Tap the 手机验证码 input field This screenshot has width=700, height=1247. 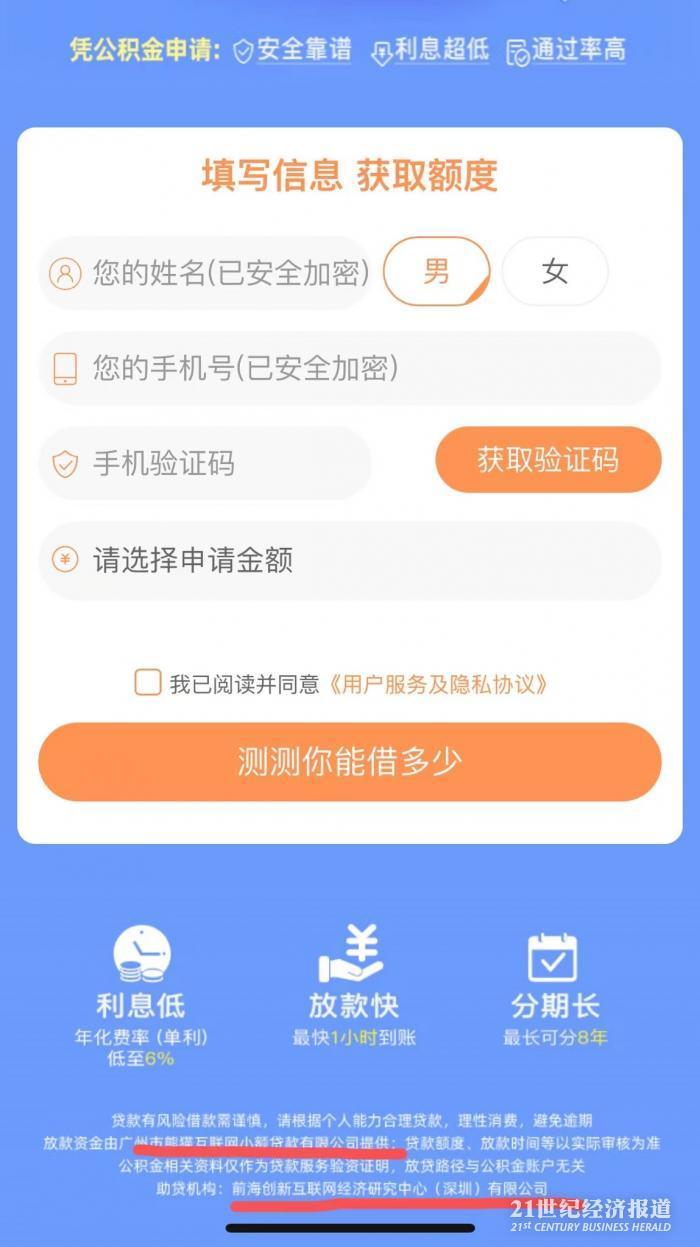point(205,463)
